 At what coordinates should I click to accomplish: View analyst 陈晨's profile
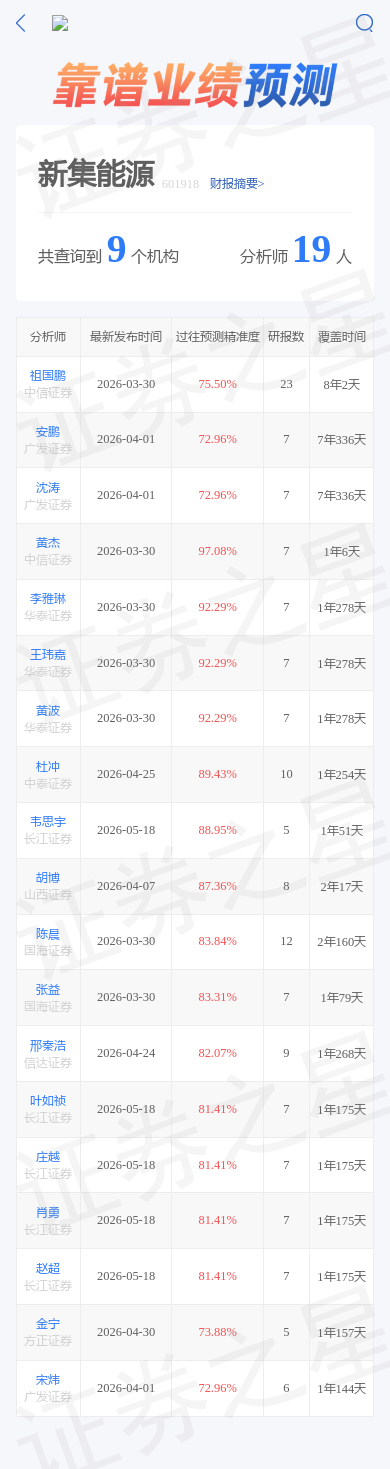click(x=48, y=934)
